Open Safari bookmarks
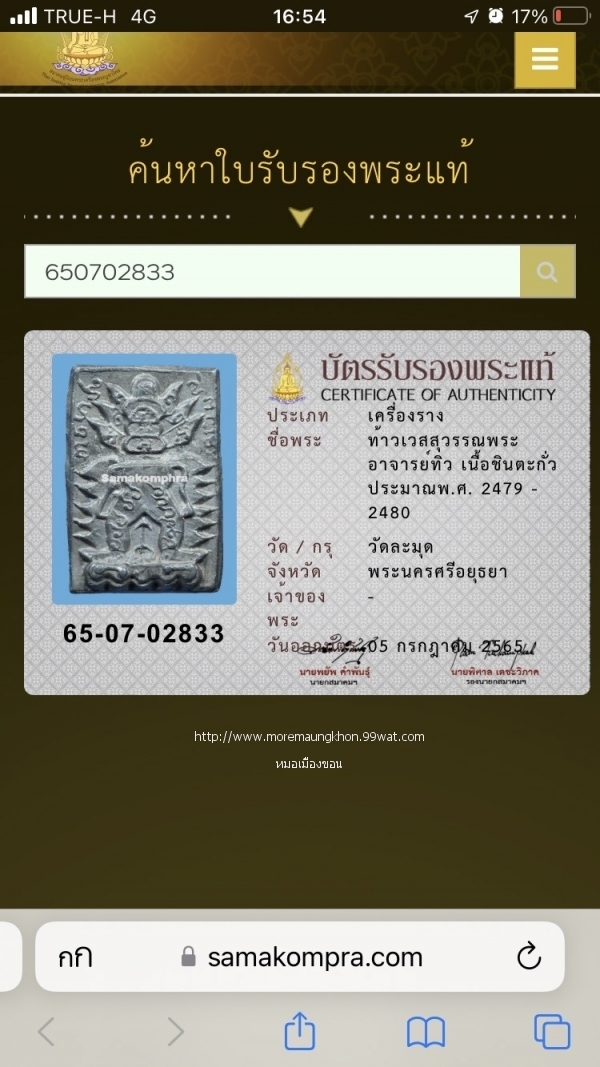 click(x=426, y=1031)
